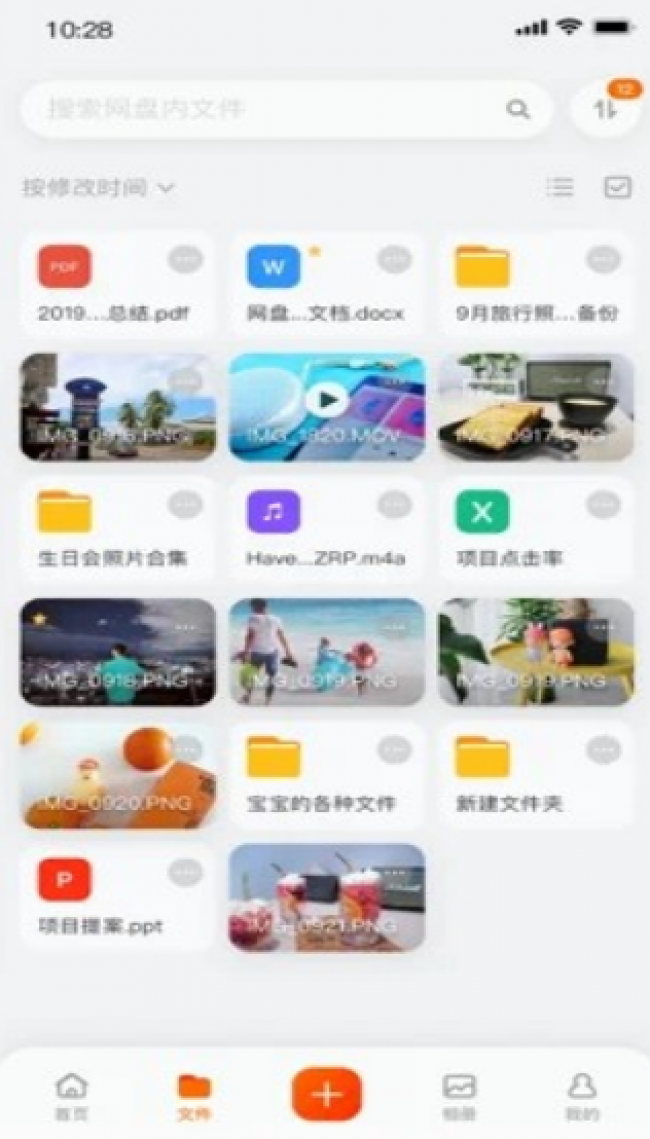Open more options for 网盘...文档.docx
This screenshot has width=650, height=1139.
coord(394,260)
